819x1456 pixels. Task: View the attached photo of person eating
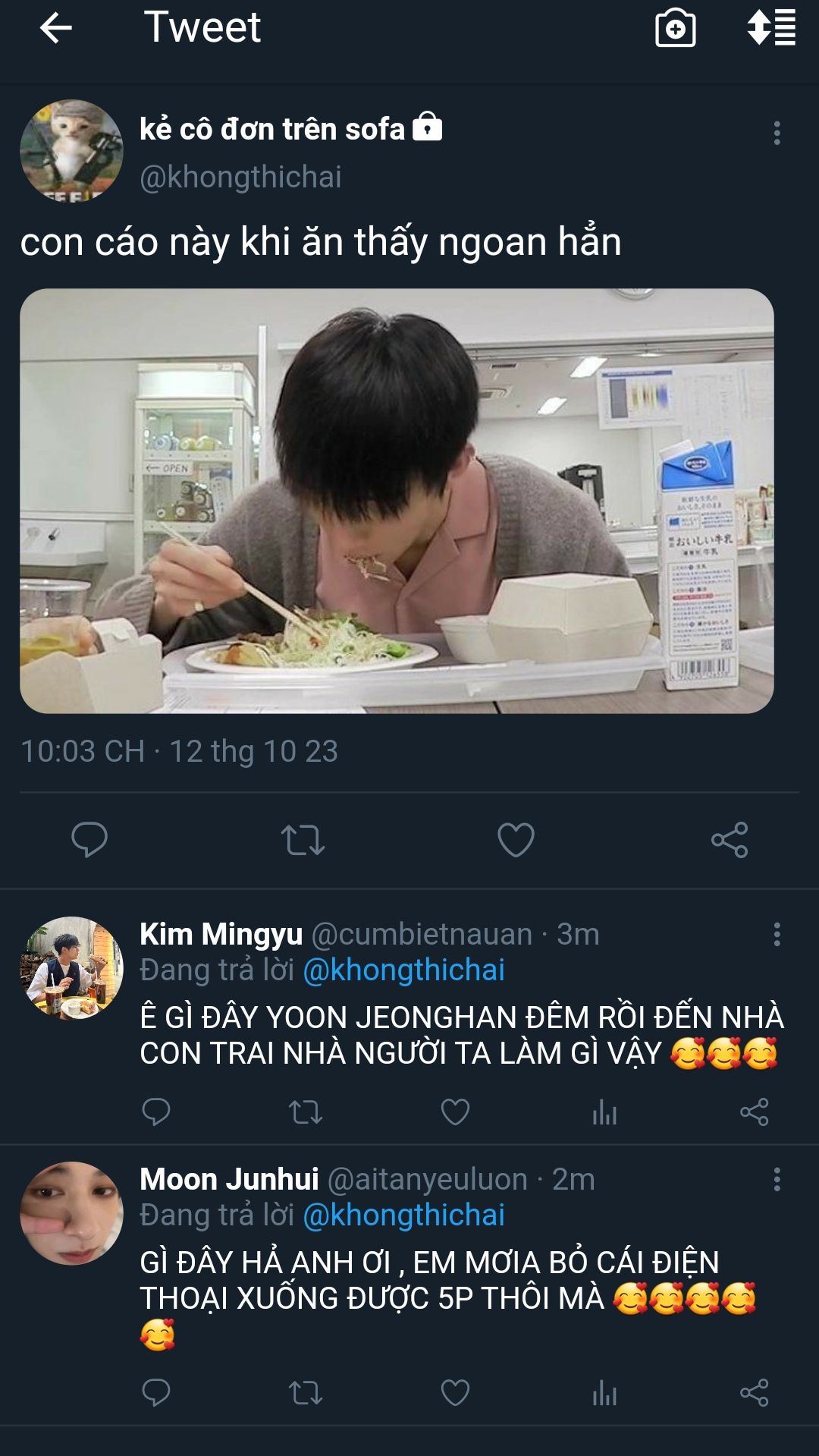coord(397,501)
